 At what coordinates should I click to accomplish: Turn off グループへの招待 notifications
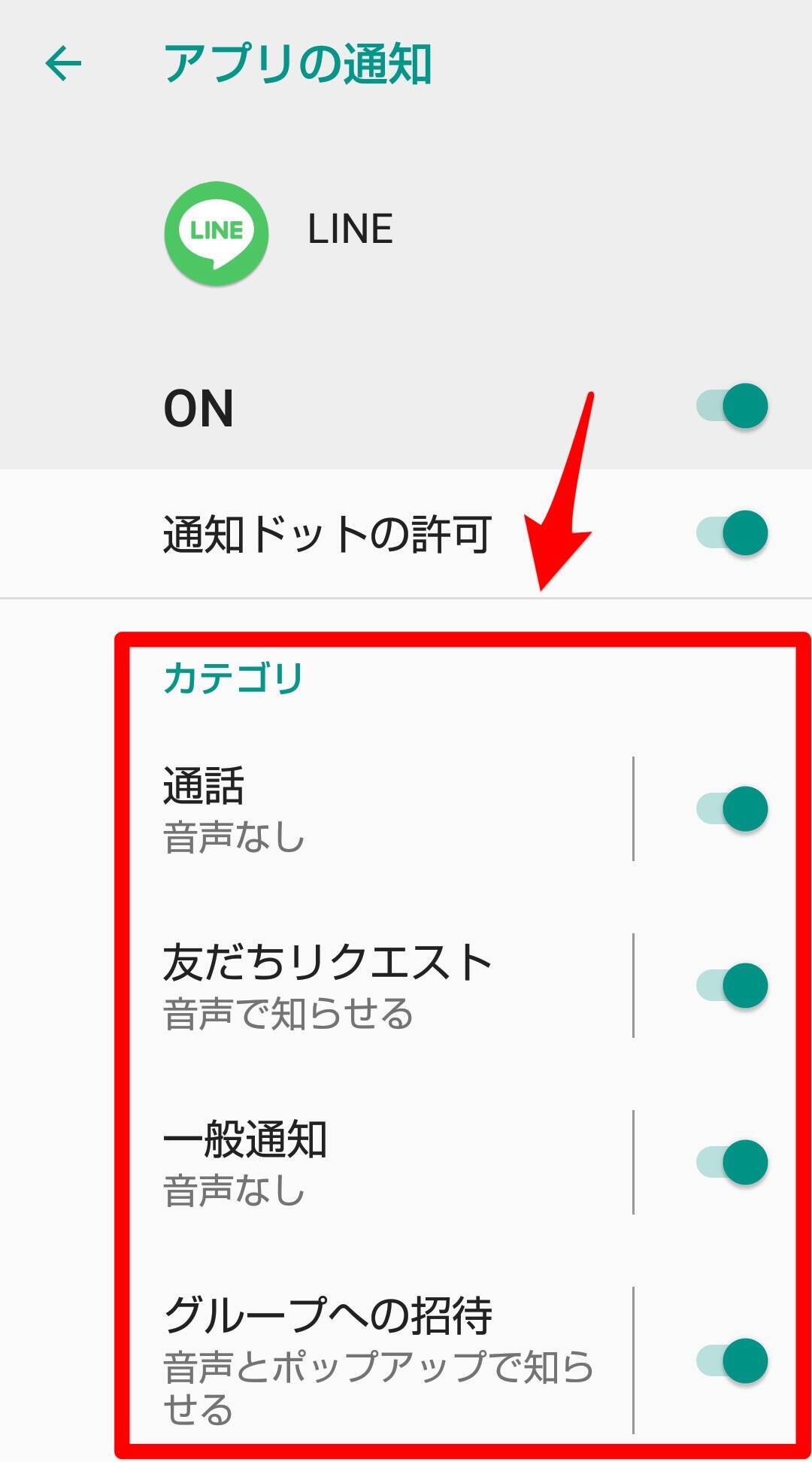pyautogui.click(x=732, y=1360)
